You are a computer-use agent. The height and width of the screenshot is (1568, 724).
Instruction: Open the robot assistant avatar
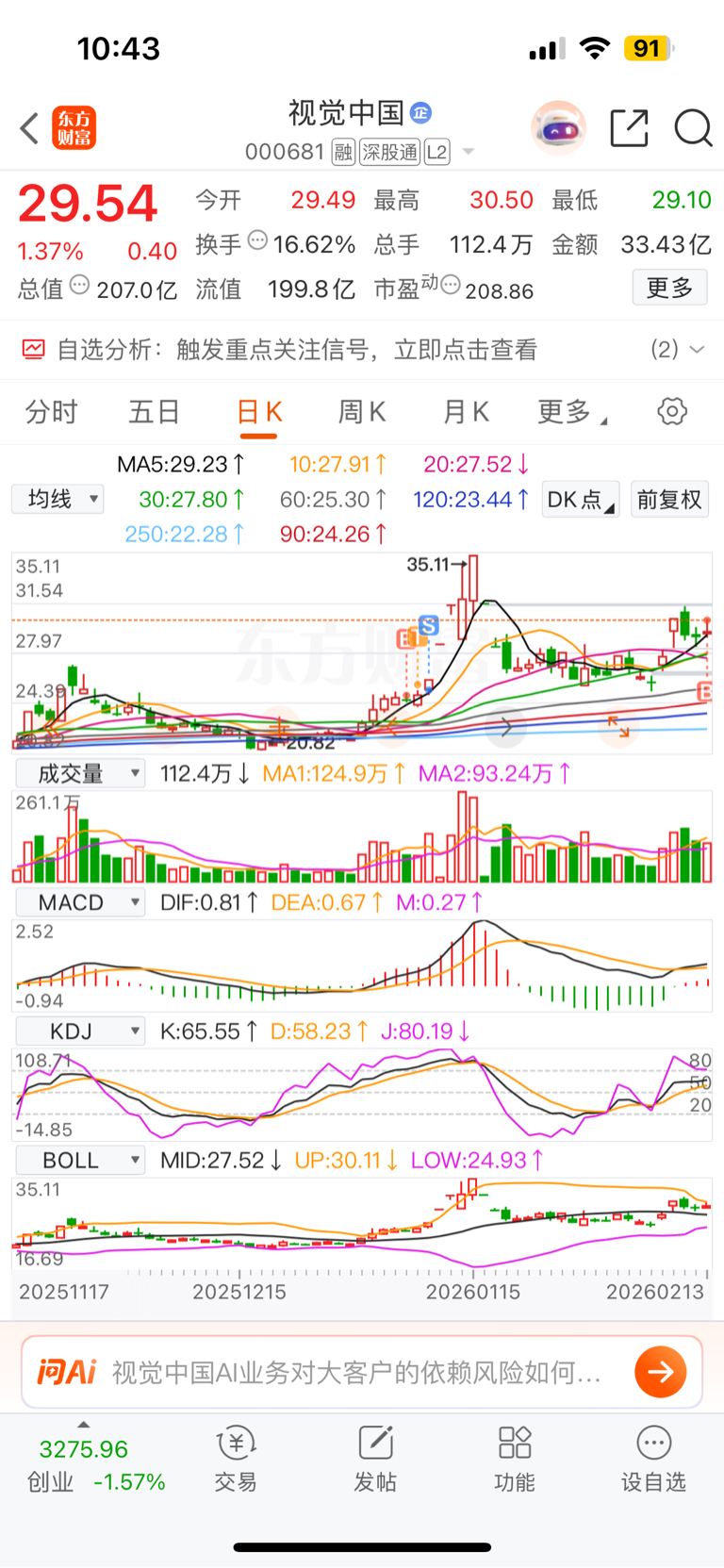[x=558, y=128]
